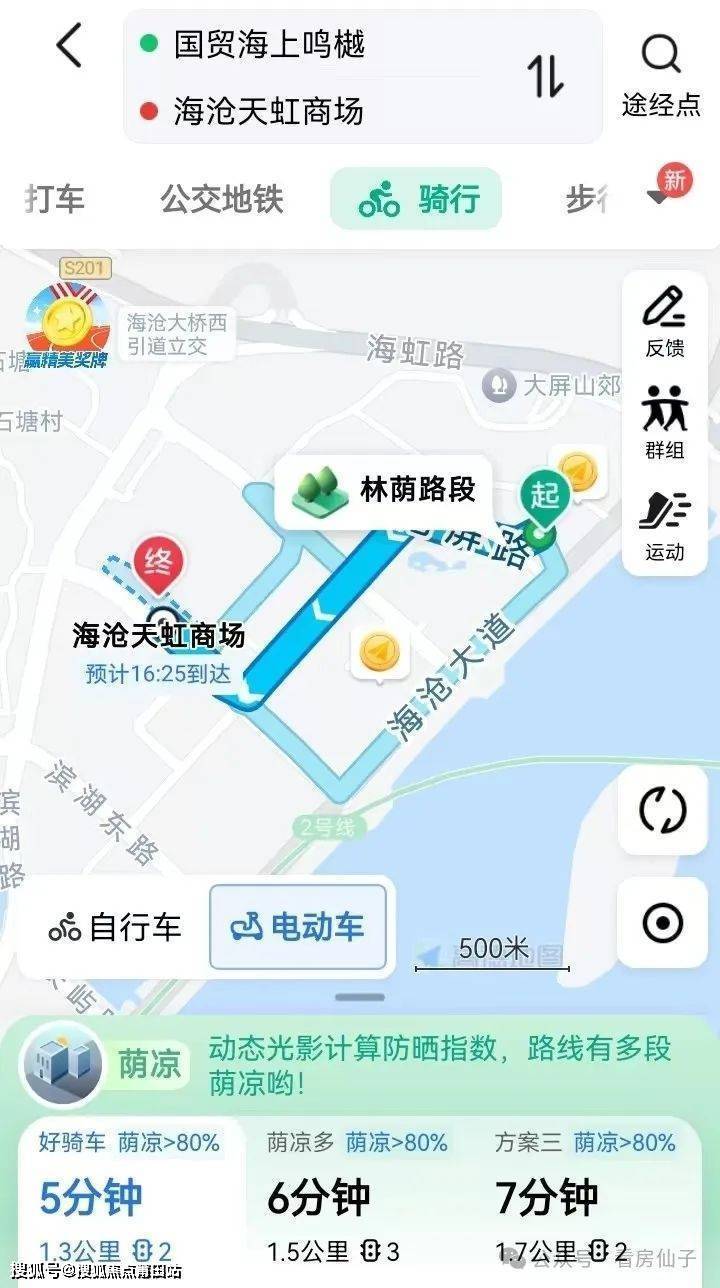Open the 反馈 feedback tool
Screen dimensions: 720x1288
coord(664,322)
